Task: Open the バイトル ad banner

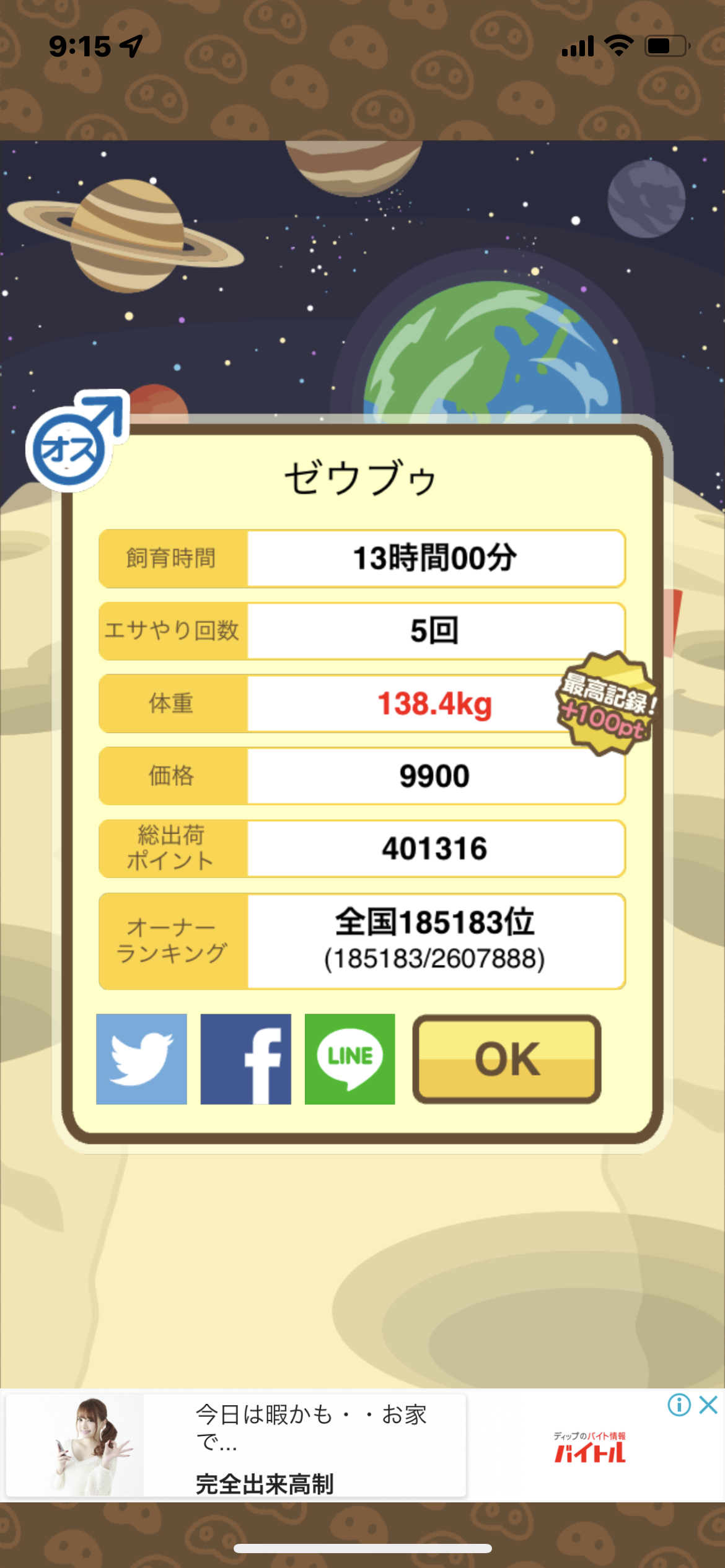Action: click(362, 1445)
